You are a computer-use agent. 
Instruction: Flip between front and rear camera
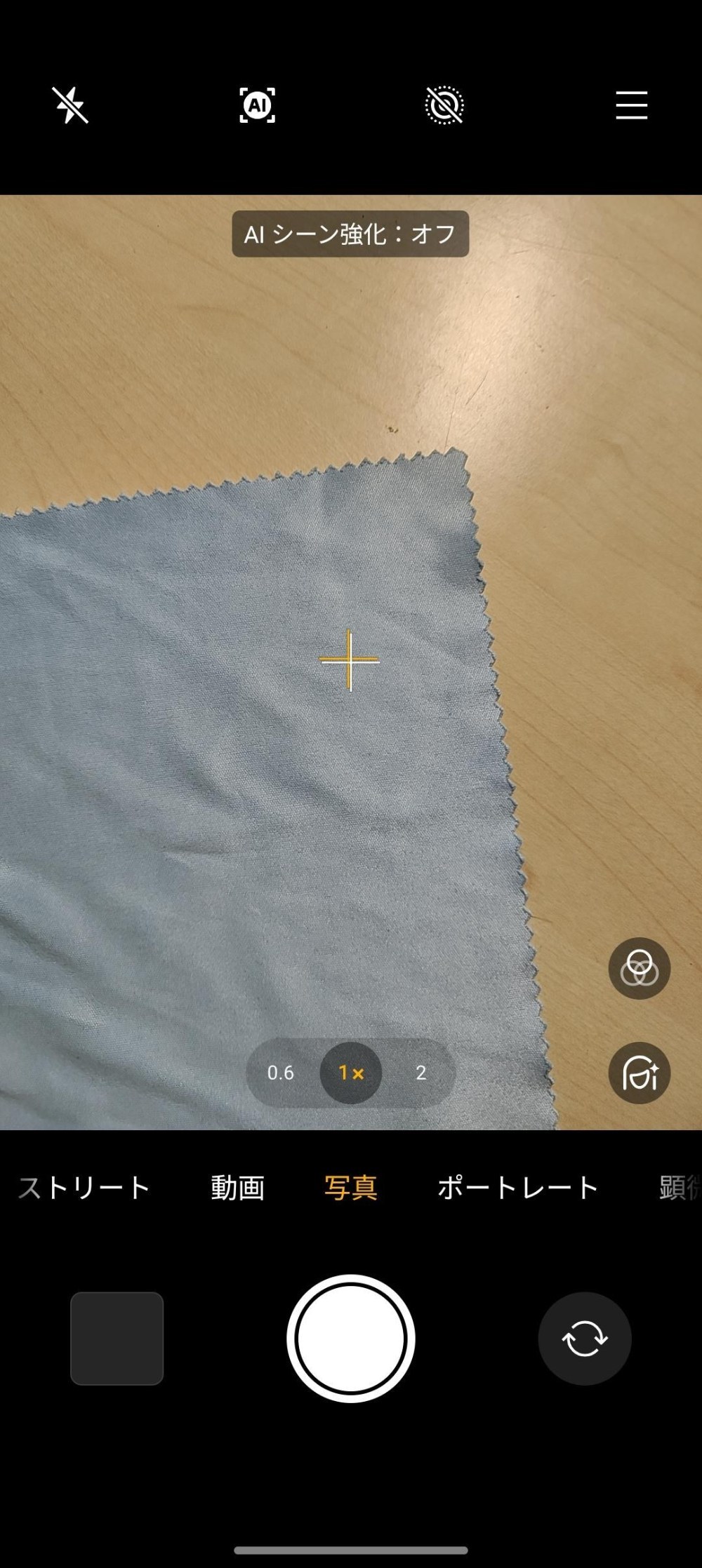pos(585,1339)
